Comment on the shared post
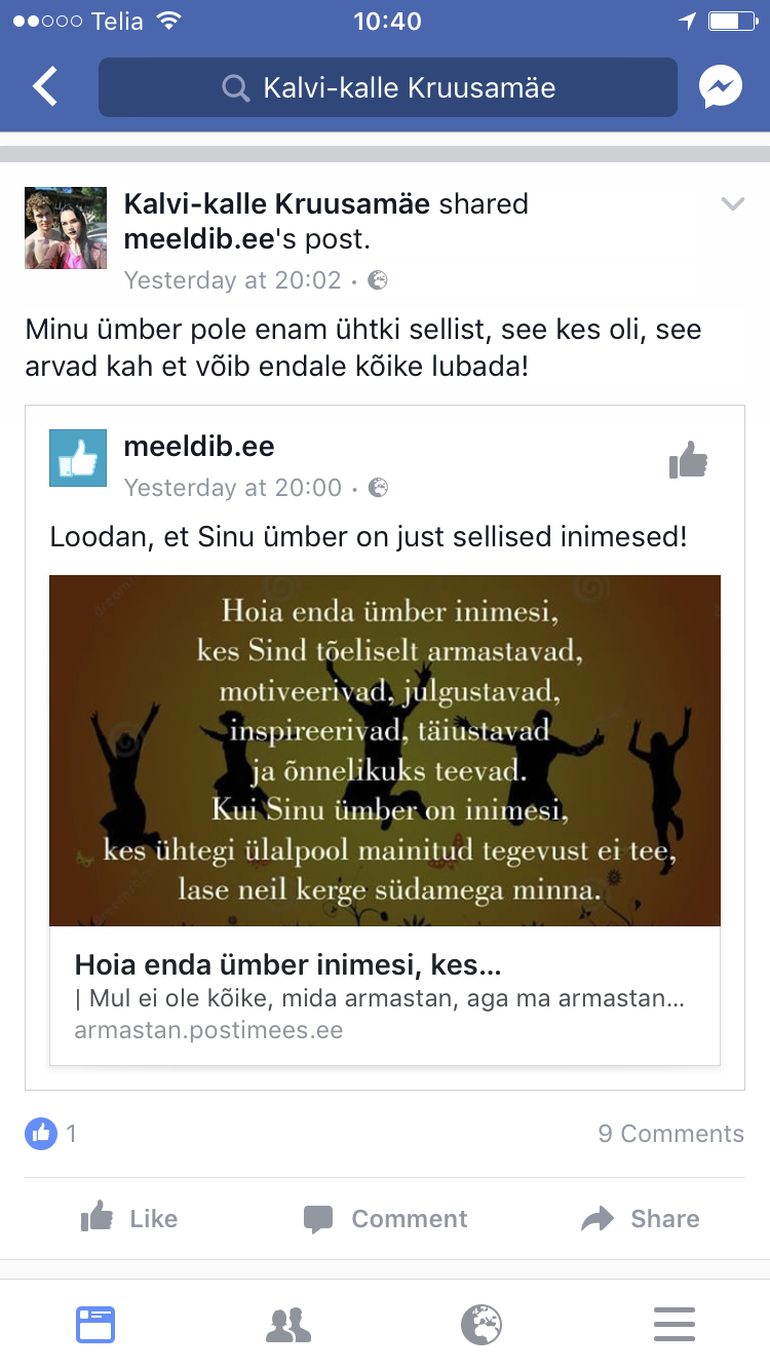Screen dimensions: 770x1370 point(385,1218)
